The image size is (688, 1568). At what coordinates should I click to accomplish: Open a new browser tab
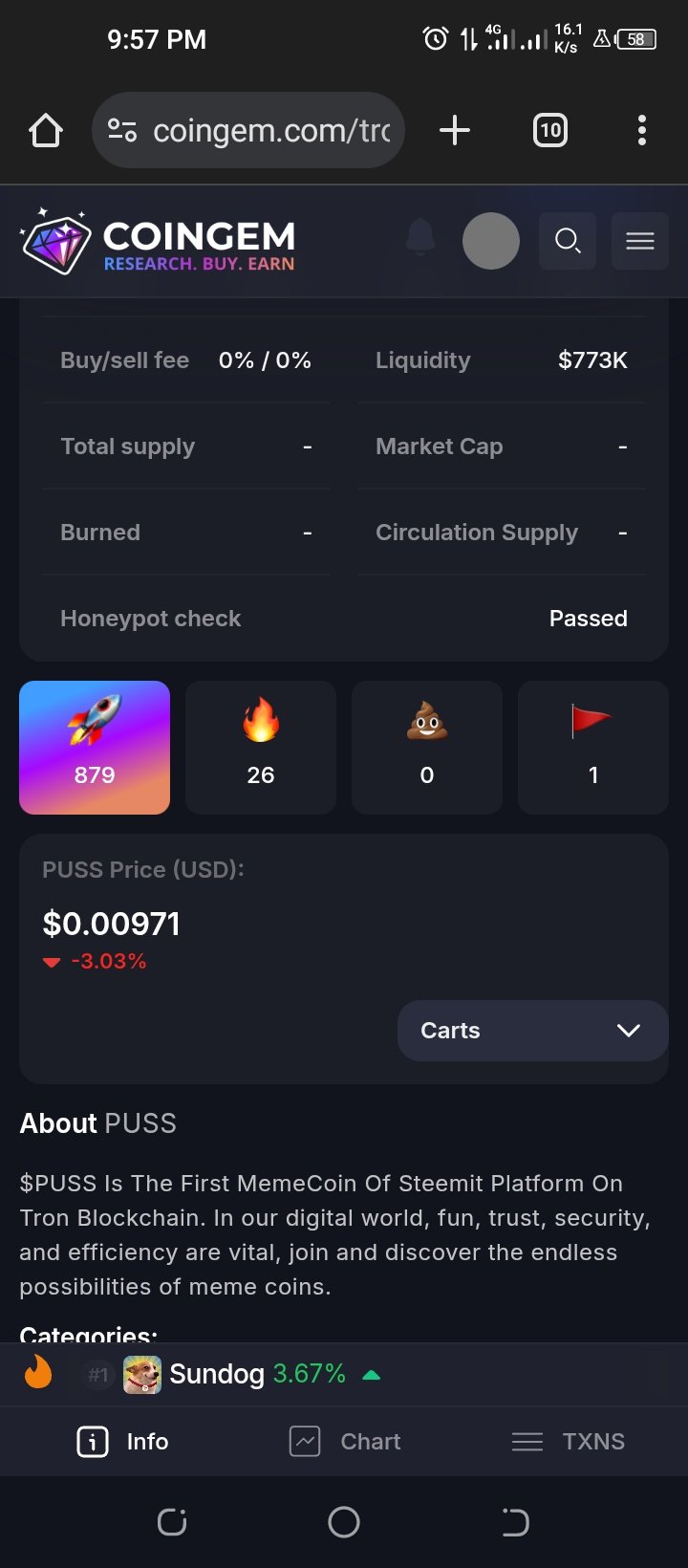tap(455, 130)
